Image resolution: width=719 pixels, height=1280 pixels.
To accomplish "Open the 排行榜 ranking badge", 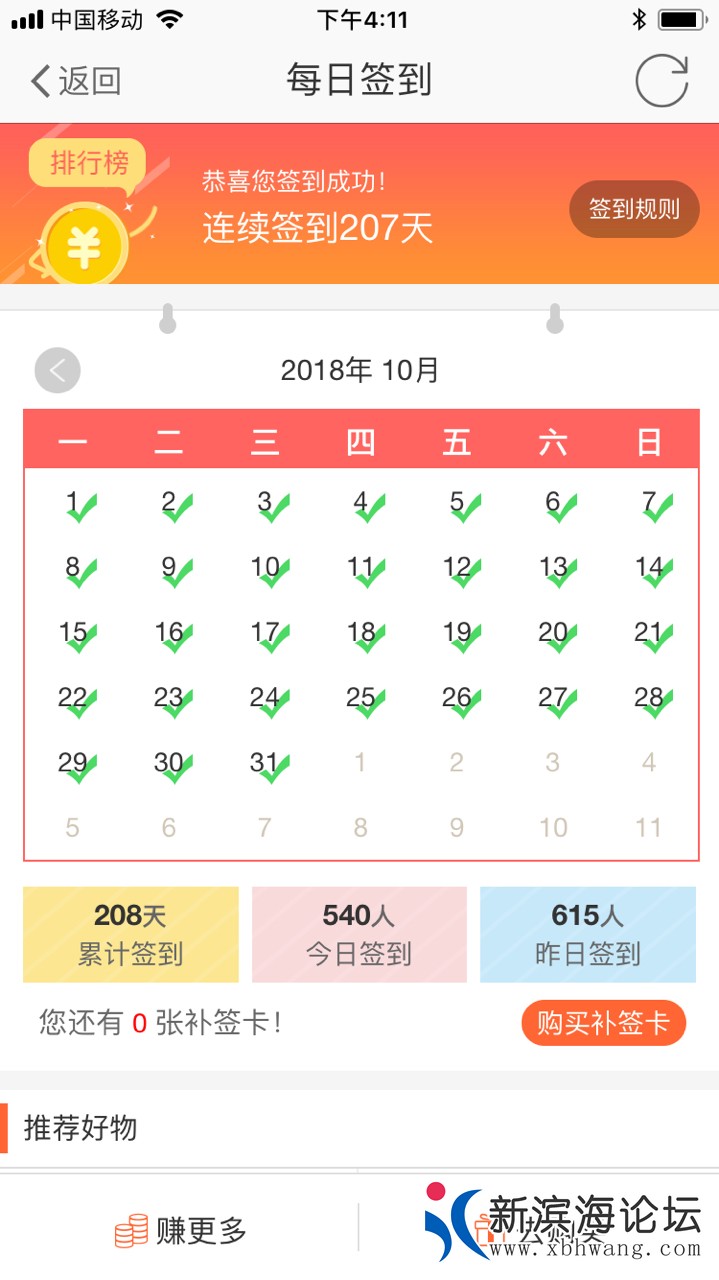I will [88, 163].
